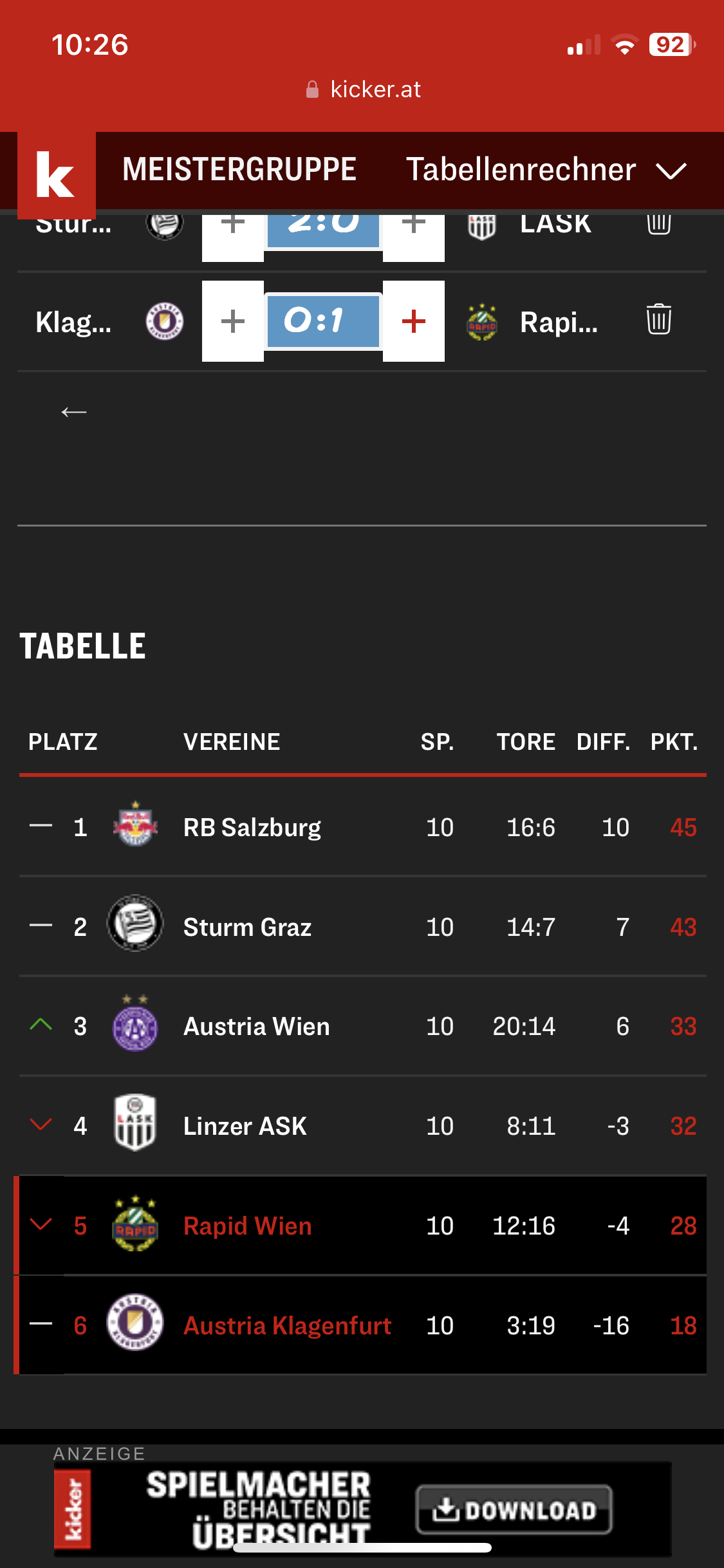Delete the Klagenfurt vs Rapid prediction
The height and width of the screenshot is (1568, 724).
(x=658, y=319)
